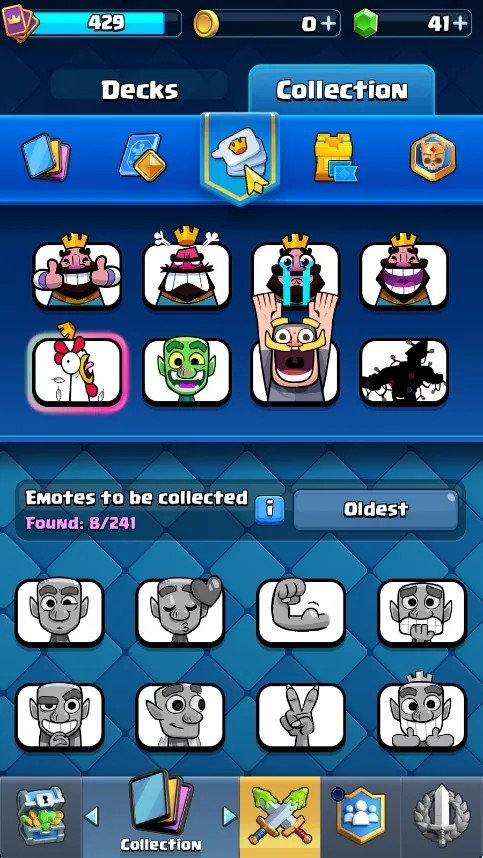The image size is (483, 858).
Task: Pick the green goblin emote
Action: tap(187, 370)
